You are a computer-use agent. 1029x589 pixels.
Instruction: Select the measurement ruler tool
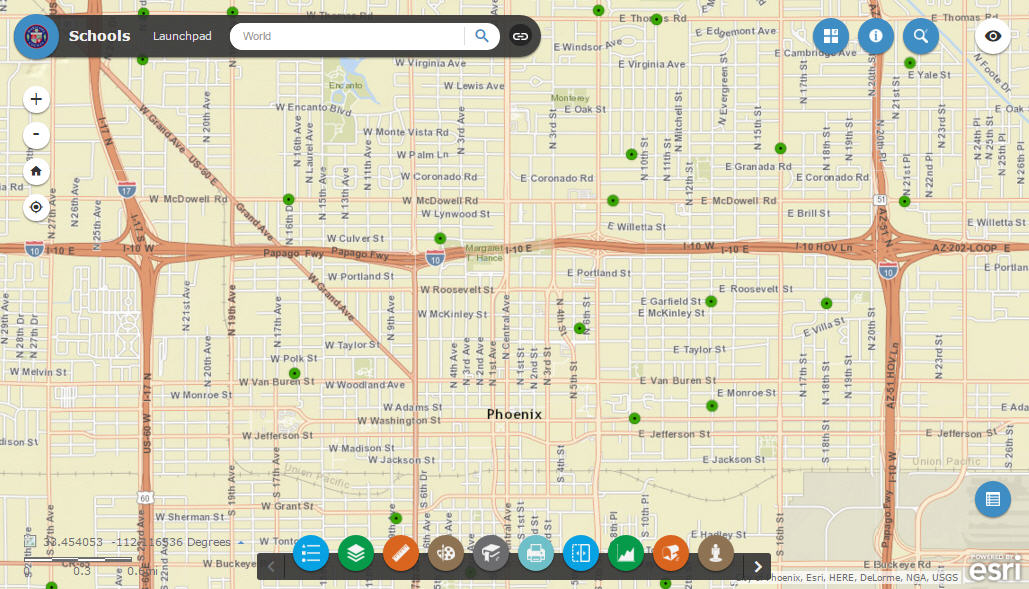400,552
